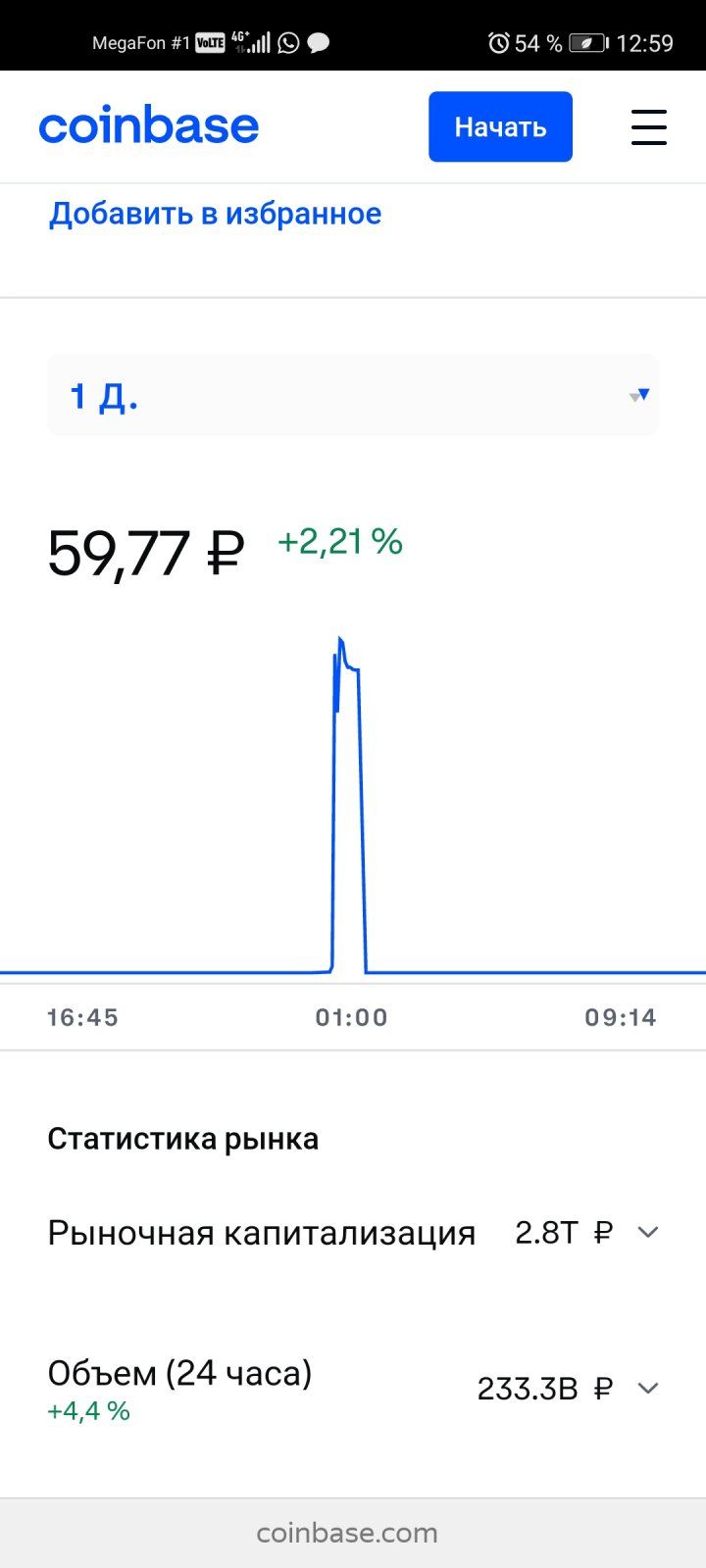The width and height of the screenshot is (706, 1568).
Task: Click the dropdown arrow next to 1 Д.
Action: 642,395
